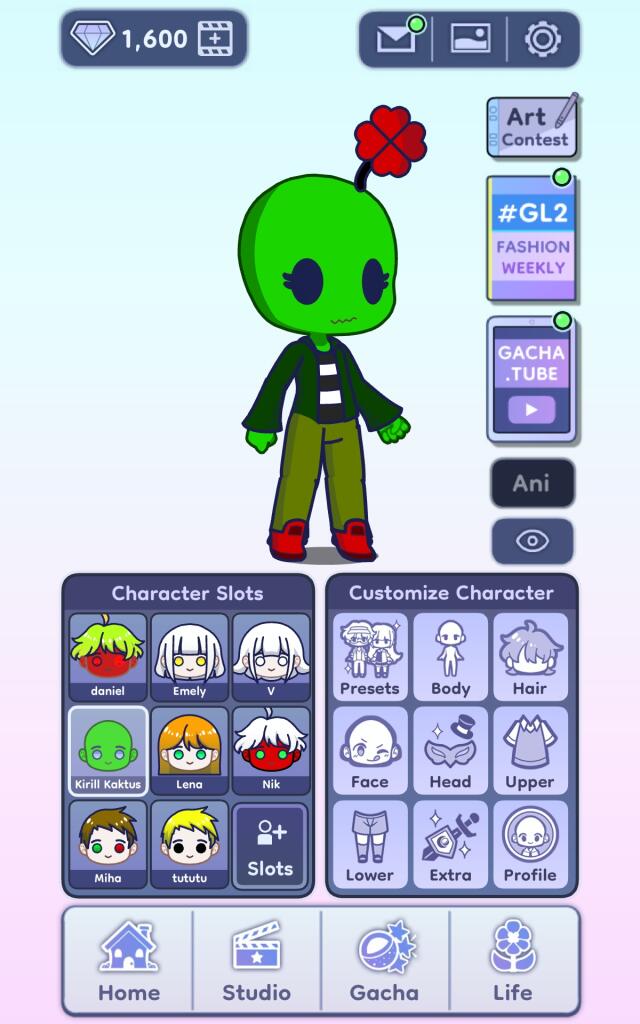Open the Art Contest card
640x1024 pixels.
tap(532, 127)
